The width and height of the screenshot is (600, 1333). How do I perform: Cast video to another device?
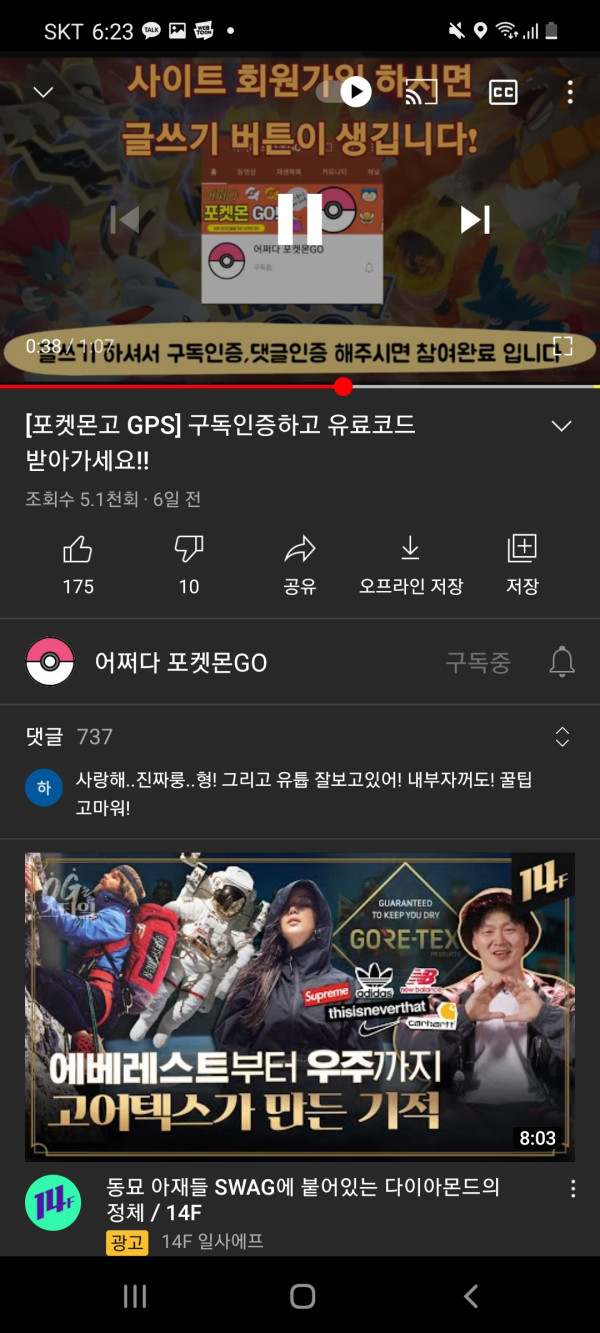[421, 92]
